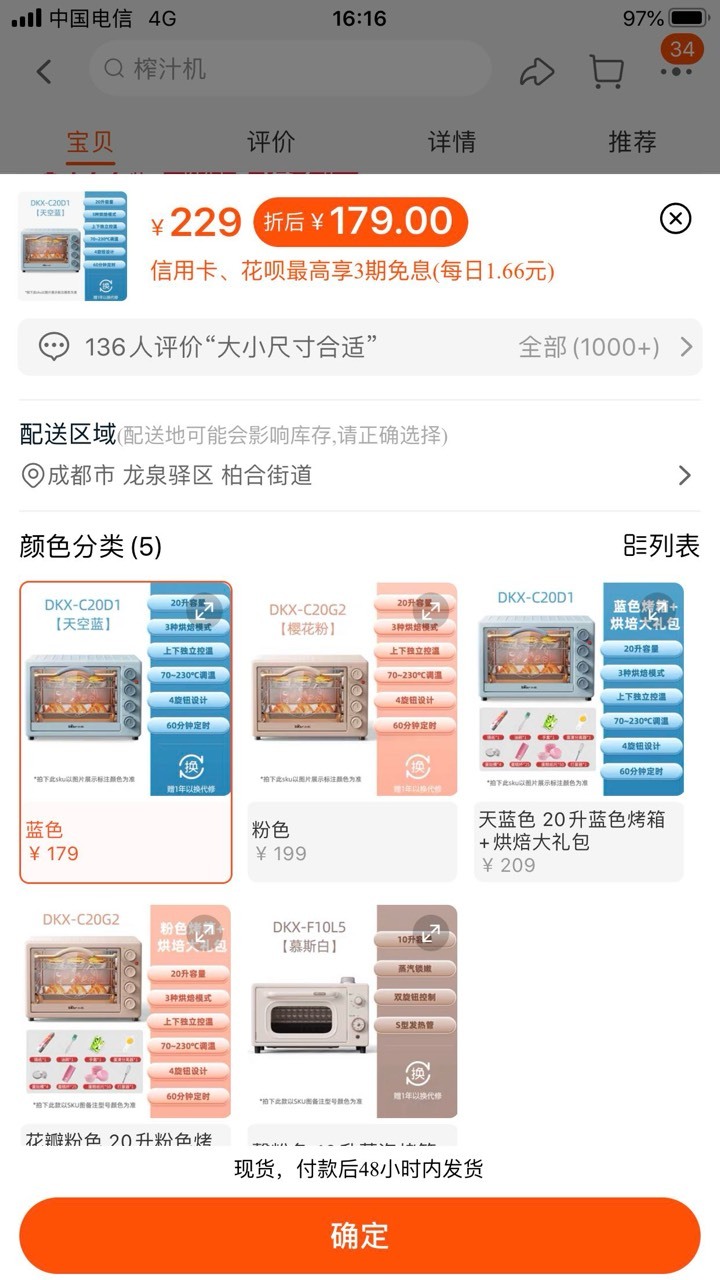Pick the DKX-F10L5 慕斯白 oven option
The height and width of the screenshot is (1280, 720).
click(352, 1025)
